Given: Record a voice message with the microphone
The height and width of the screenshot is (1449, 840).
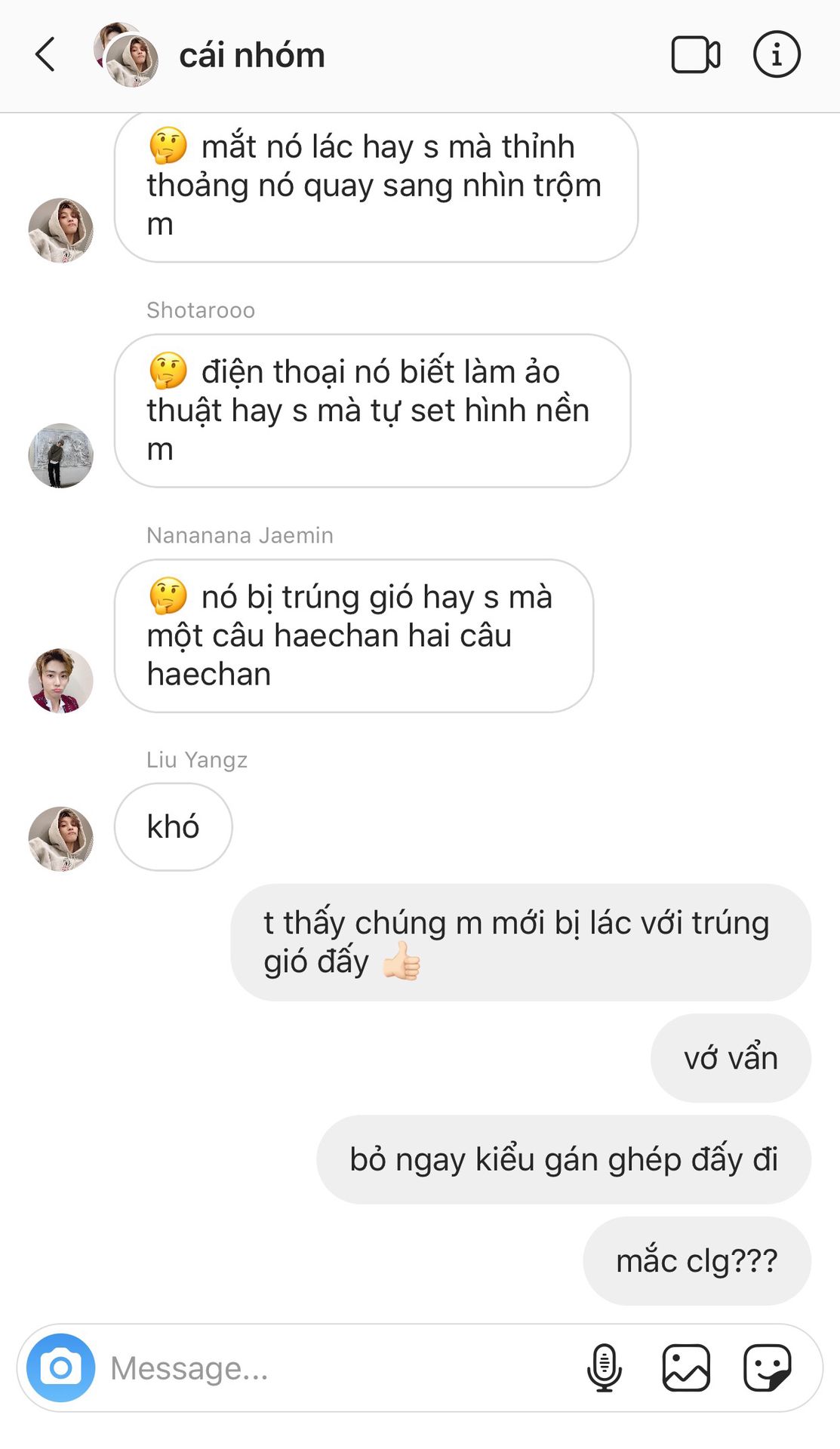Looking at the screenshot, I should pos(605,1367).
